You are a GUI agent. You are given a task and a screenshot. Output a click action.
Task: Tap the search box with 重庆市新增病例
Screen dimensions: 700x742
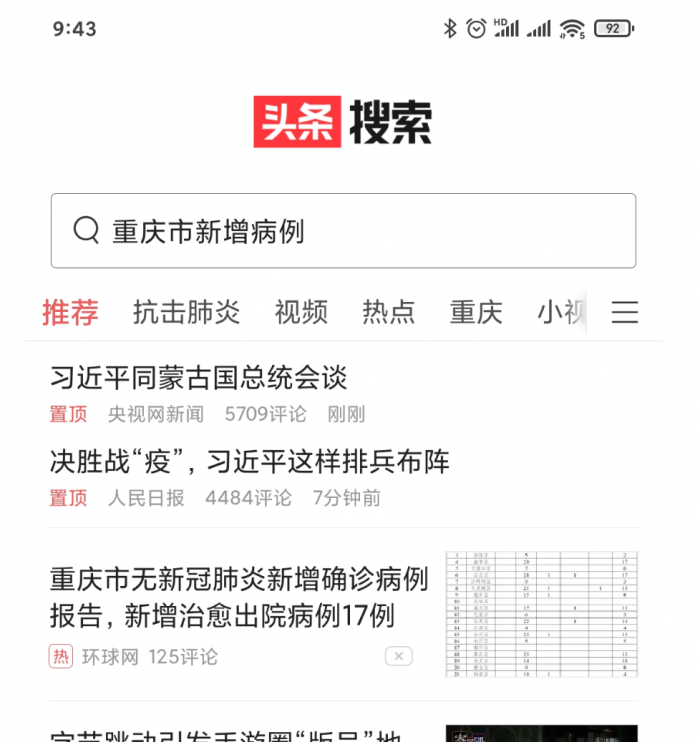click(343, 231)
